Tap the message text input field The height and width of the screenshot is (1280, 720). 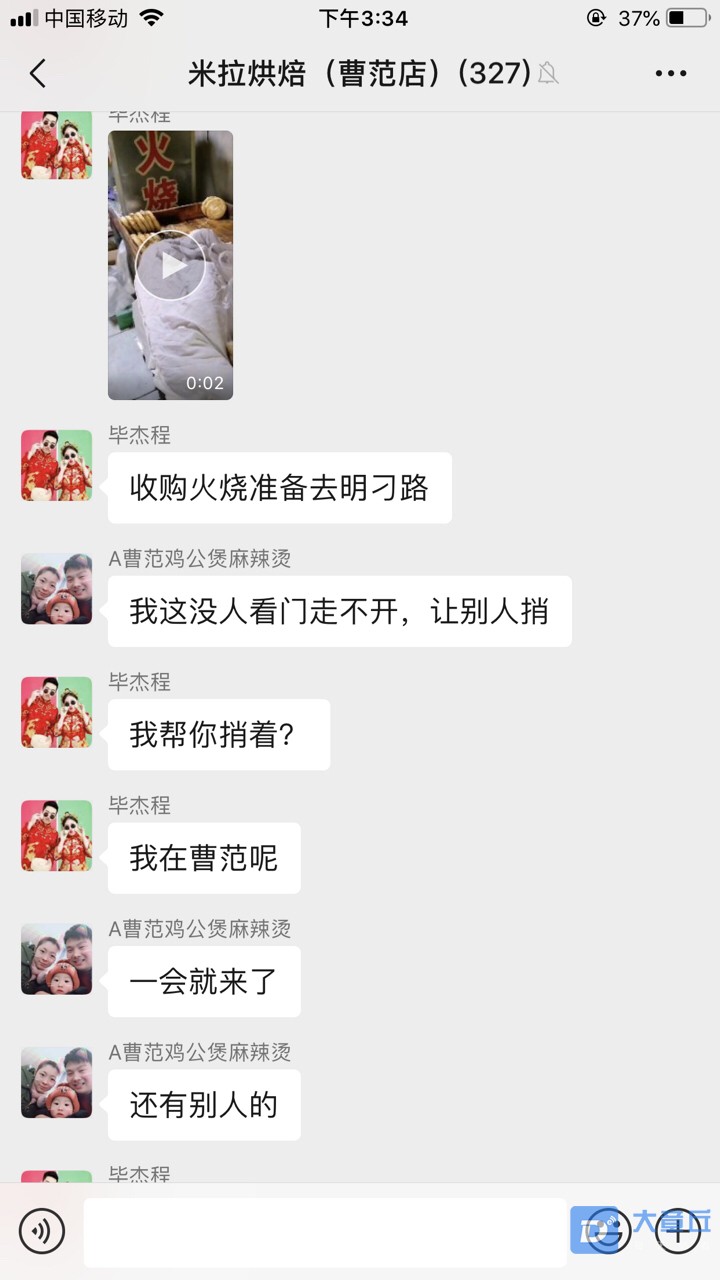point(325,1231)
